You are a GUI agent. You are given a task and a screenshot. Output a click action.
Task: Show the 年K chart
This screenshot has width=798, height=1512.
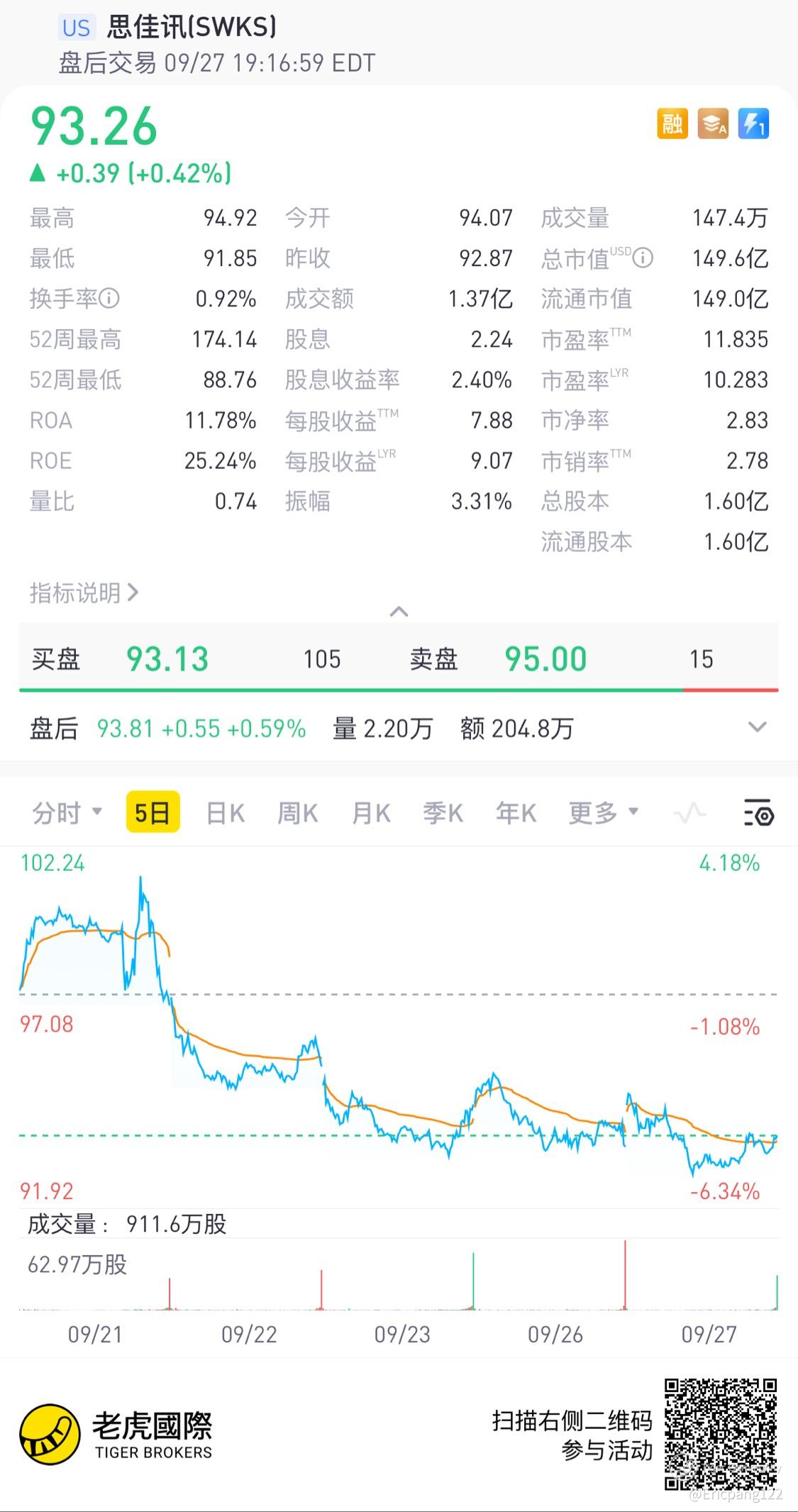click(x=516, y=812)
